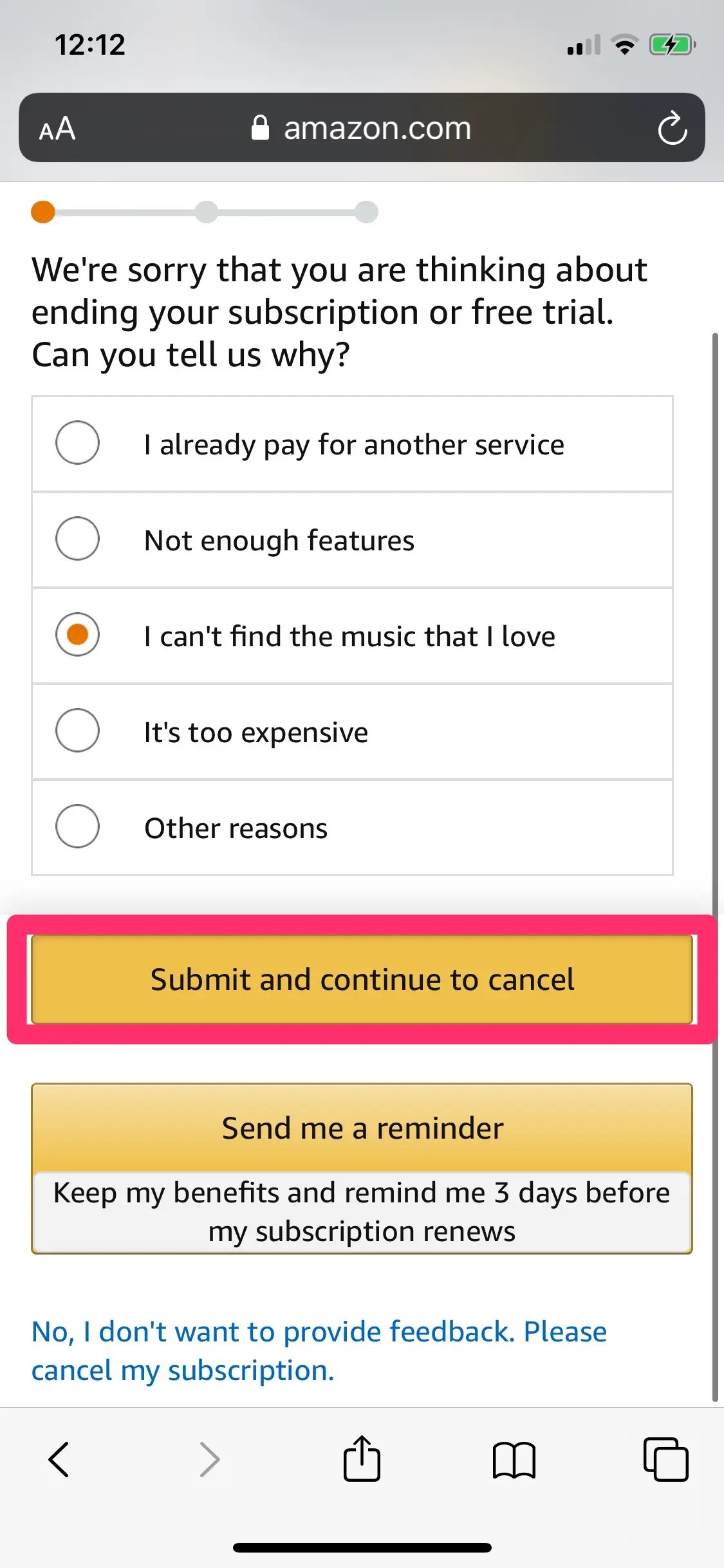Image resolution: width=724 pixels, height=1568 pixels.
Task: Go back to the previous page
Action: point(59,1459)
